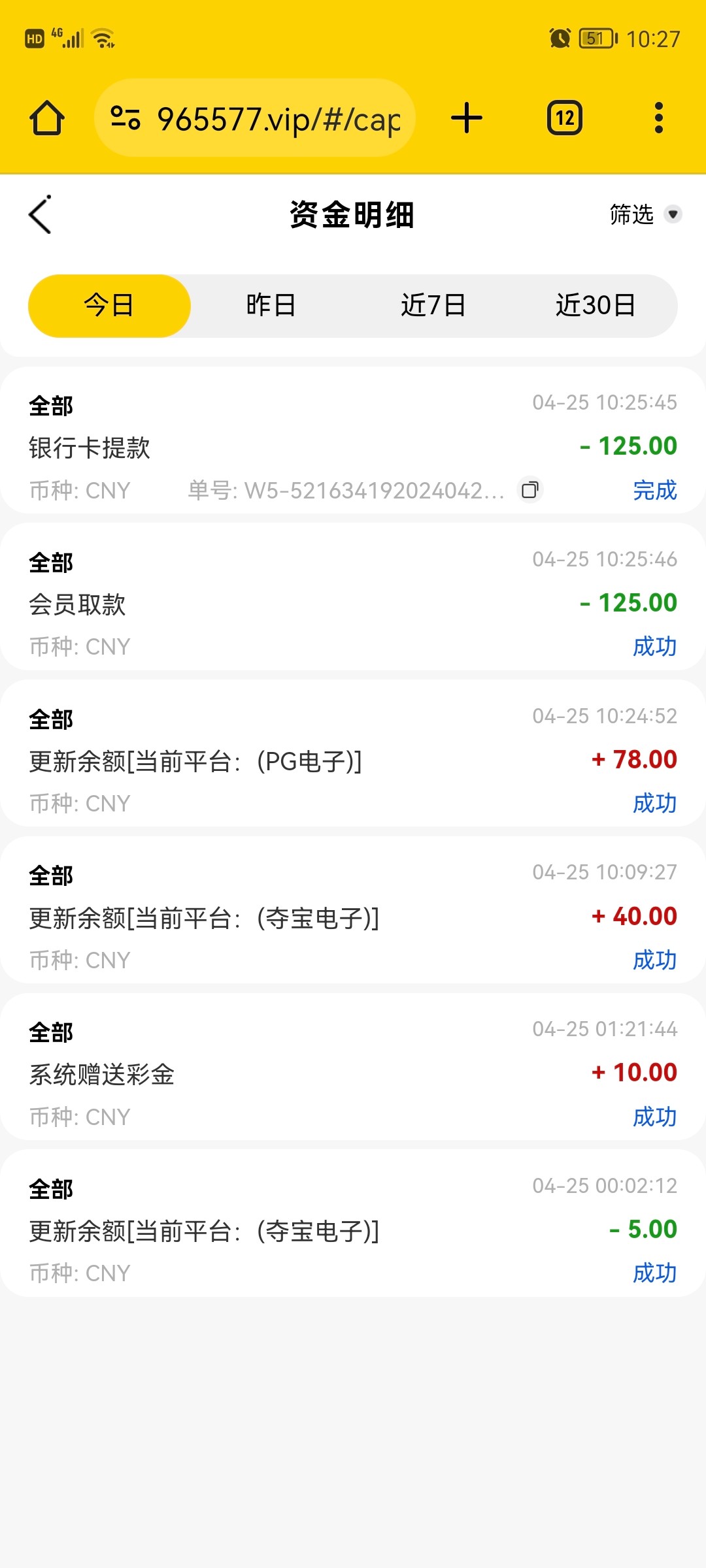Switch to the 昨日 tab
Image resolution: width=706 pixels, height=1568 pixels.
click(x=271, y=306)
